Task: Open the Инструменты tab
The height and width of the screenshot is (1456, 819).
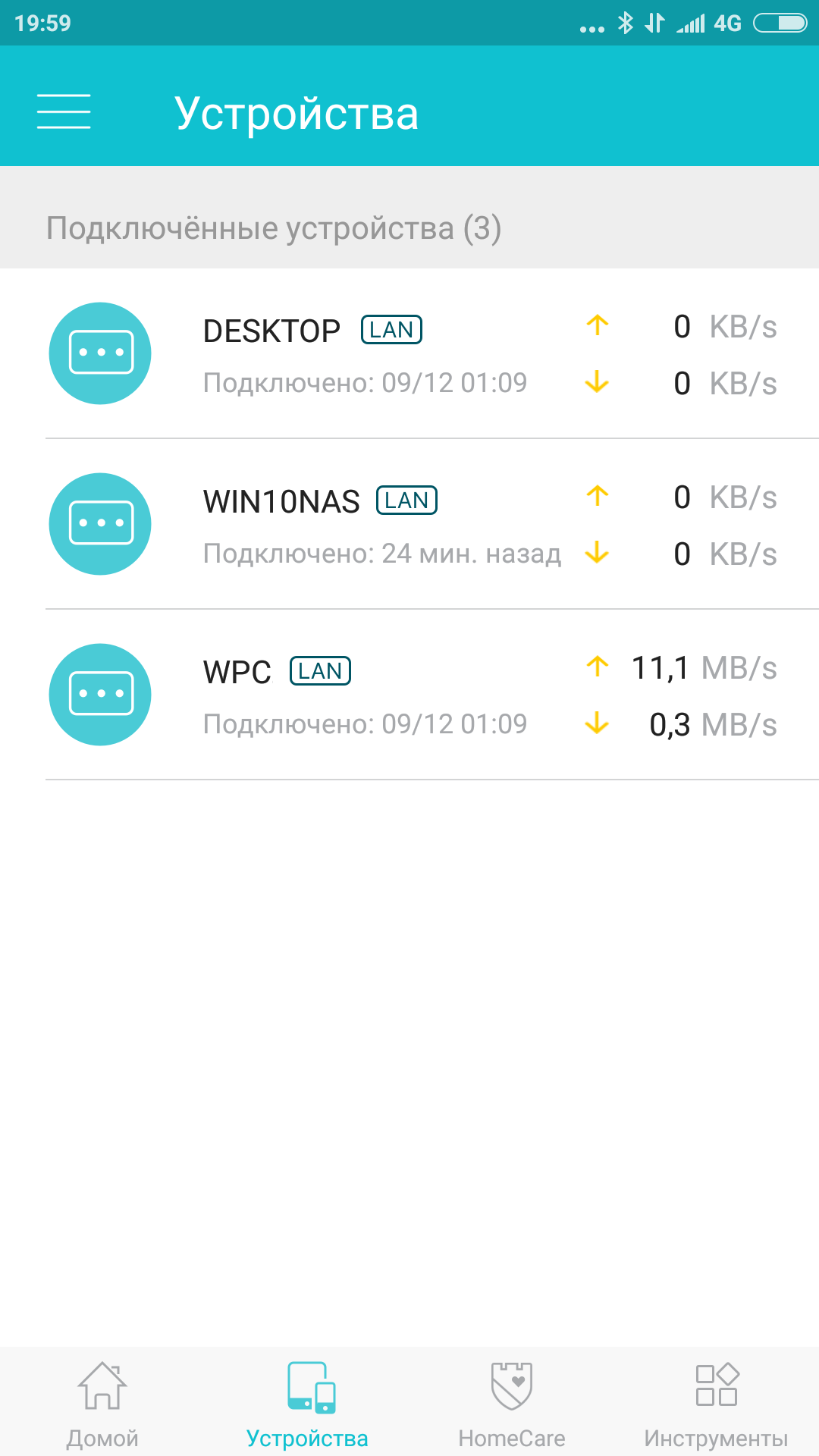Action: click(x=716, y=1404)
